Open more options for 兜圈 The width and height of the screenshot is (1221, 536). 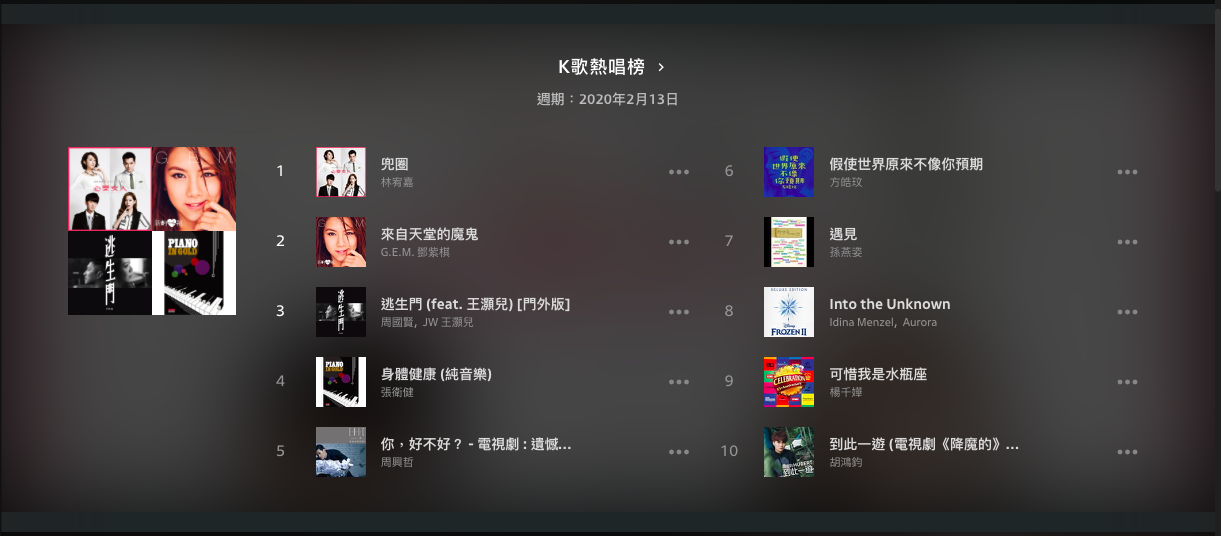coord(679,172)
